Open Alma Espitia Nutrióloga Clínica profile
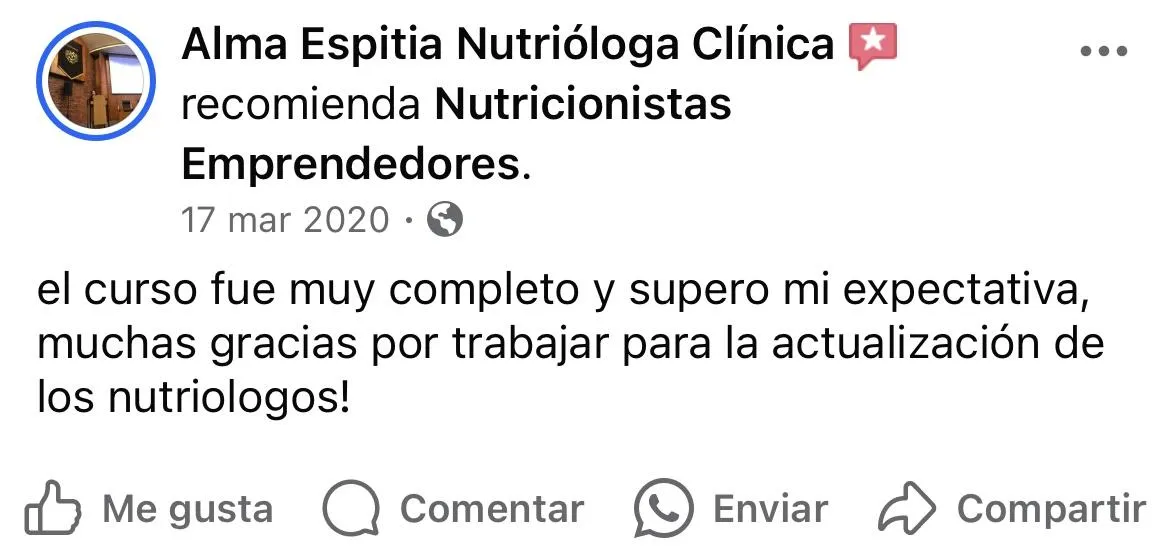This screenshot has width=1170, height=557. pos(507,45)
